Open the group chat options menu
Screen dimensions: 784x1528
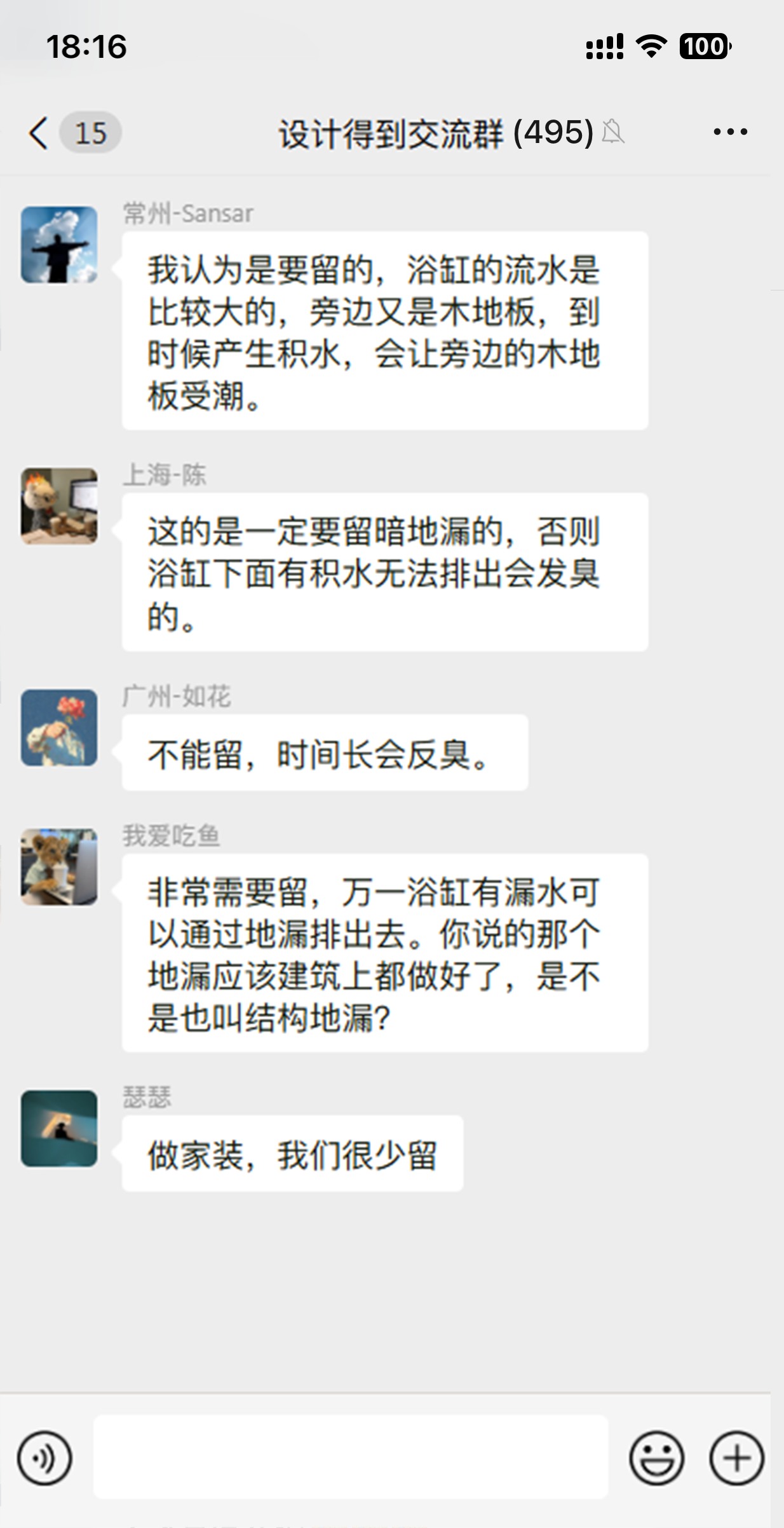(730, 132)
